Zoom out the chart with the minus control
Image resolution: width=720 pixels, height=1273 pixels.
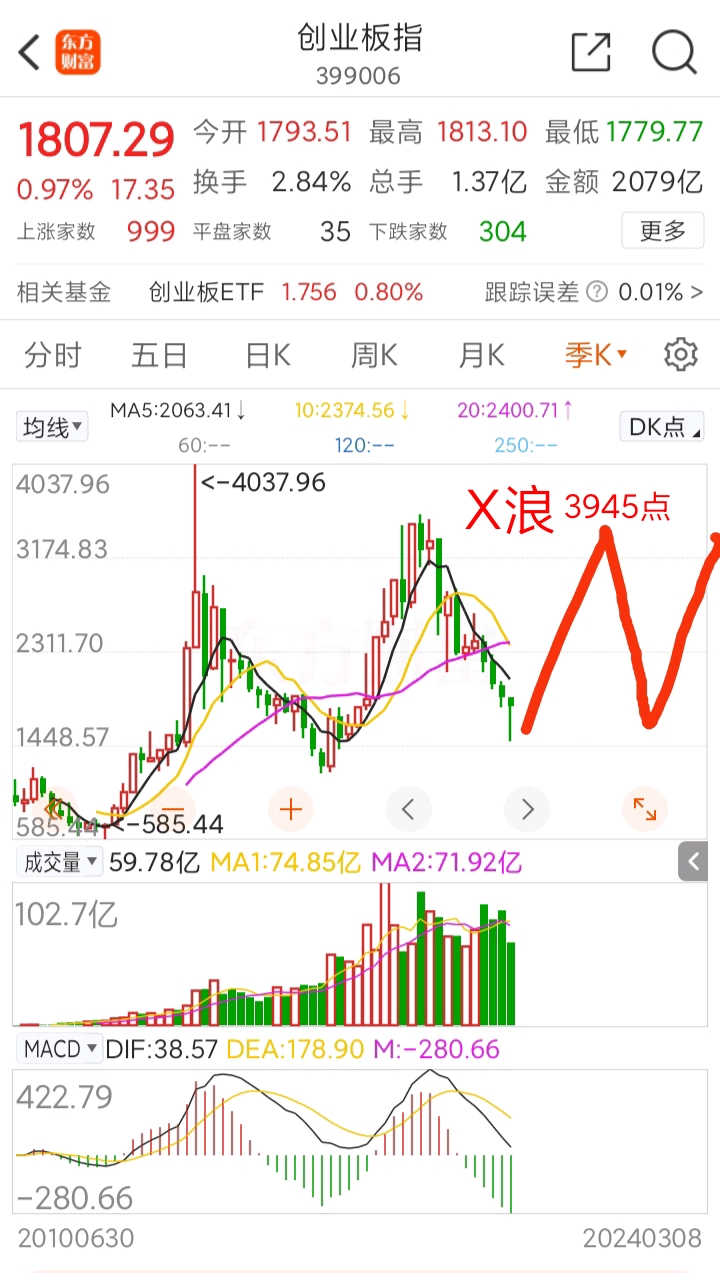[172, 809]
